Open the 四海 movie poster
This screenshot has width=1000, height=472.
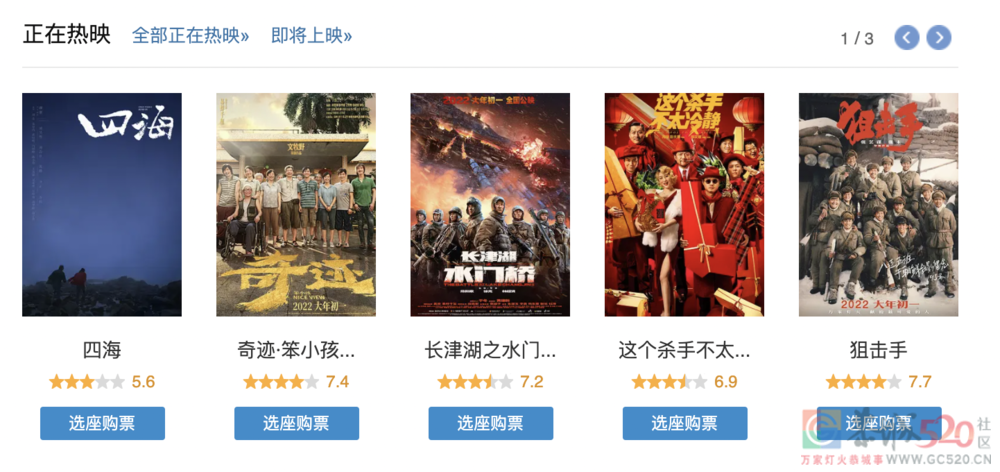coord(102,205)
